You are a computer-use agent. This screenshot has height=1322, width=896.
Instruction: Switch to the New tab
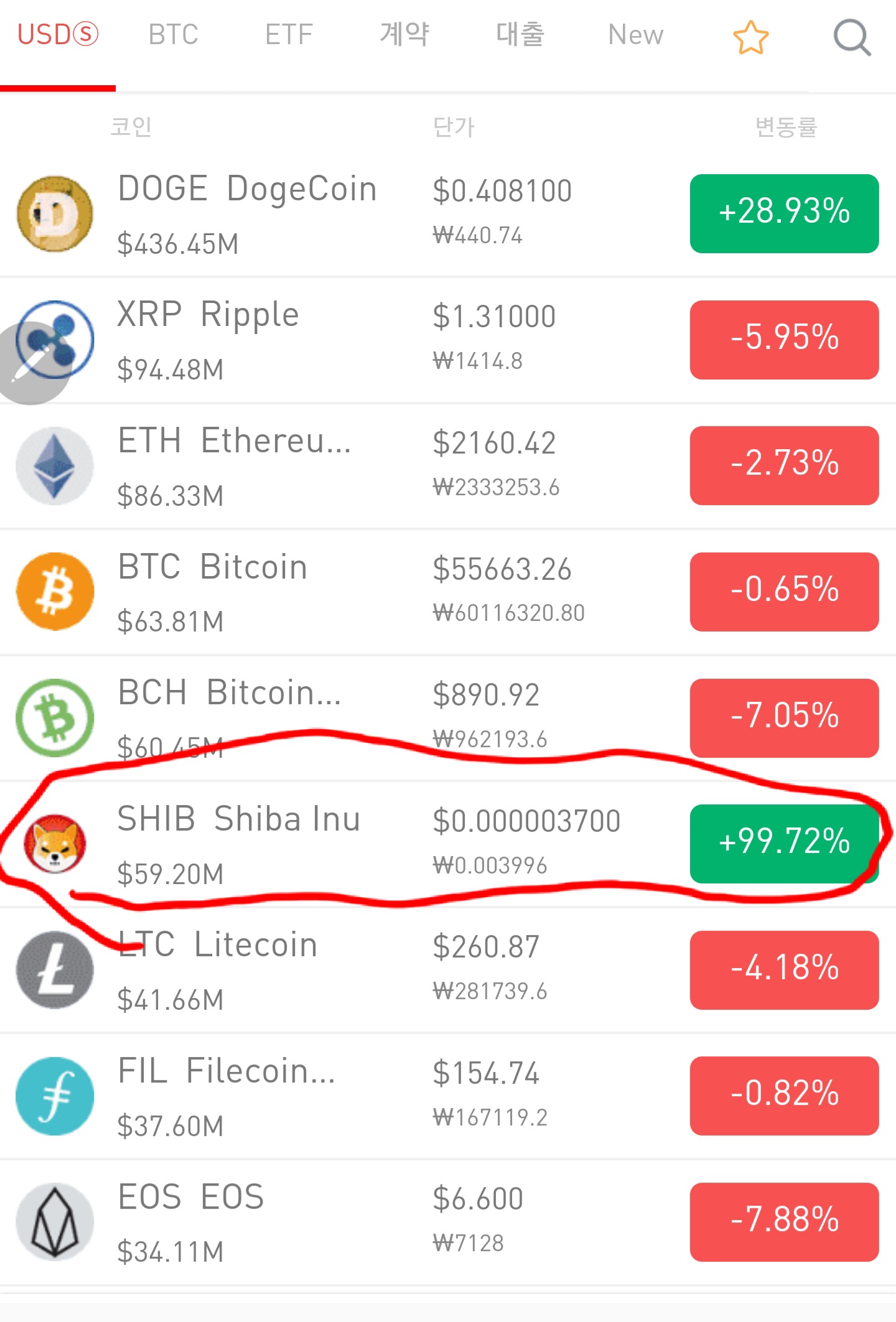(x=636, y=35)
